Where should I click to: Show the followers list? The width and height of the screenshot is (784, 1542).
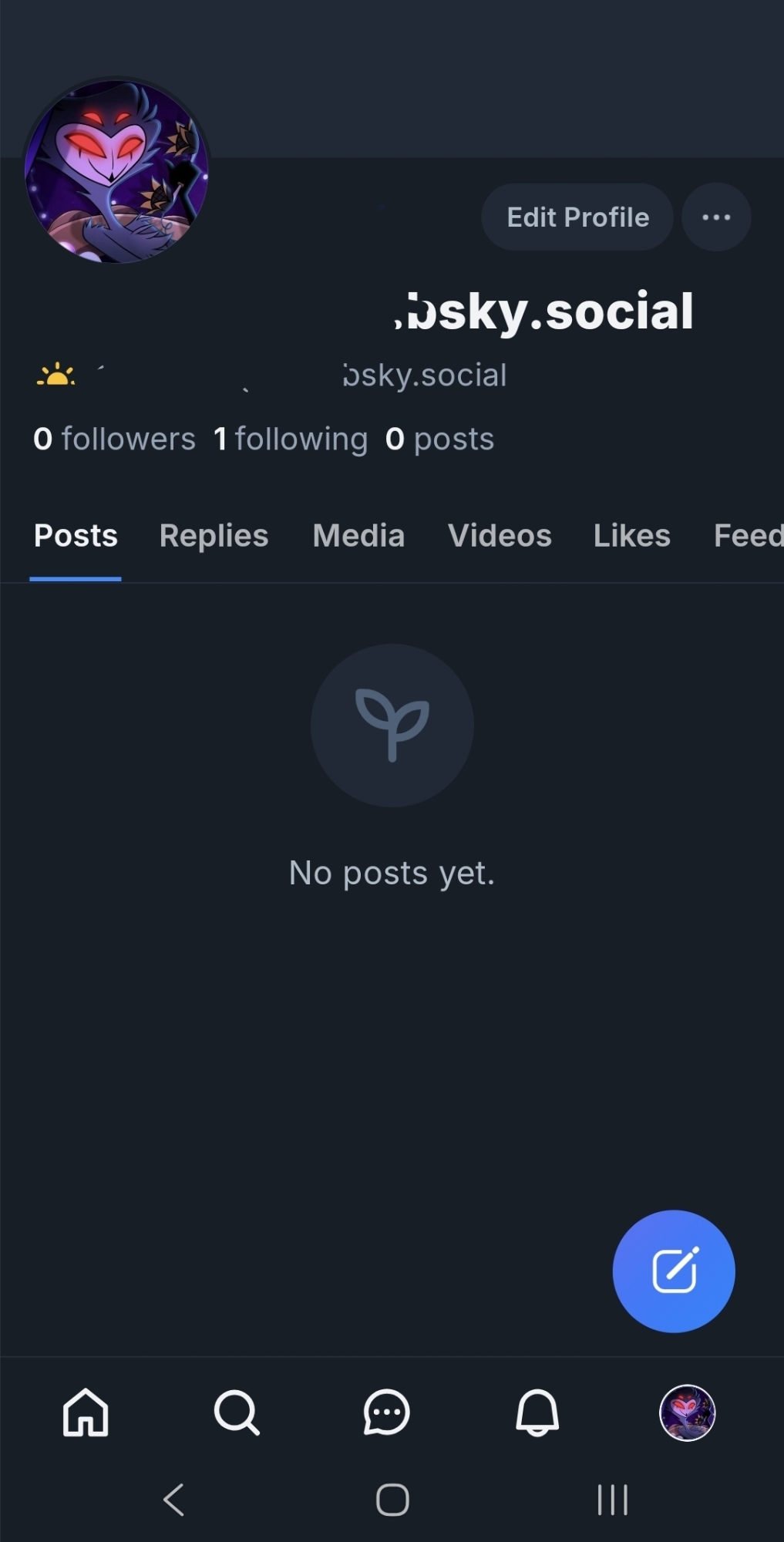tap(114, 439)
